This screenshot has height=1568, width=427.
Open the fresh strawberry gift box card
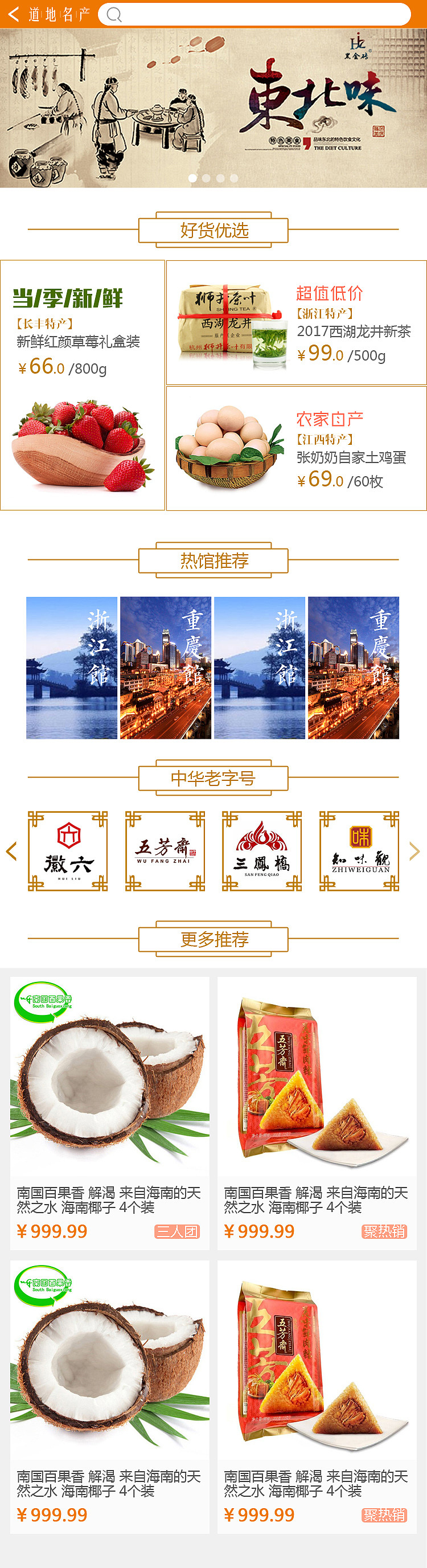click(x=83, y=384)
